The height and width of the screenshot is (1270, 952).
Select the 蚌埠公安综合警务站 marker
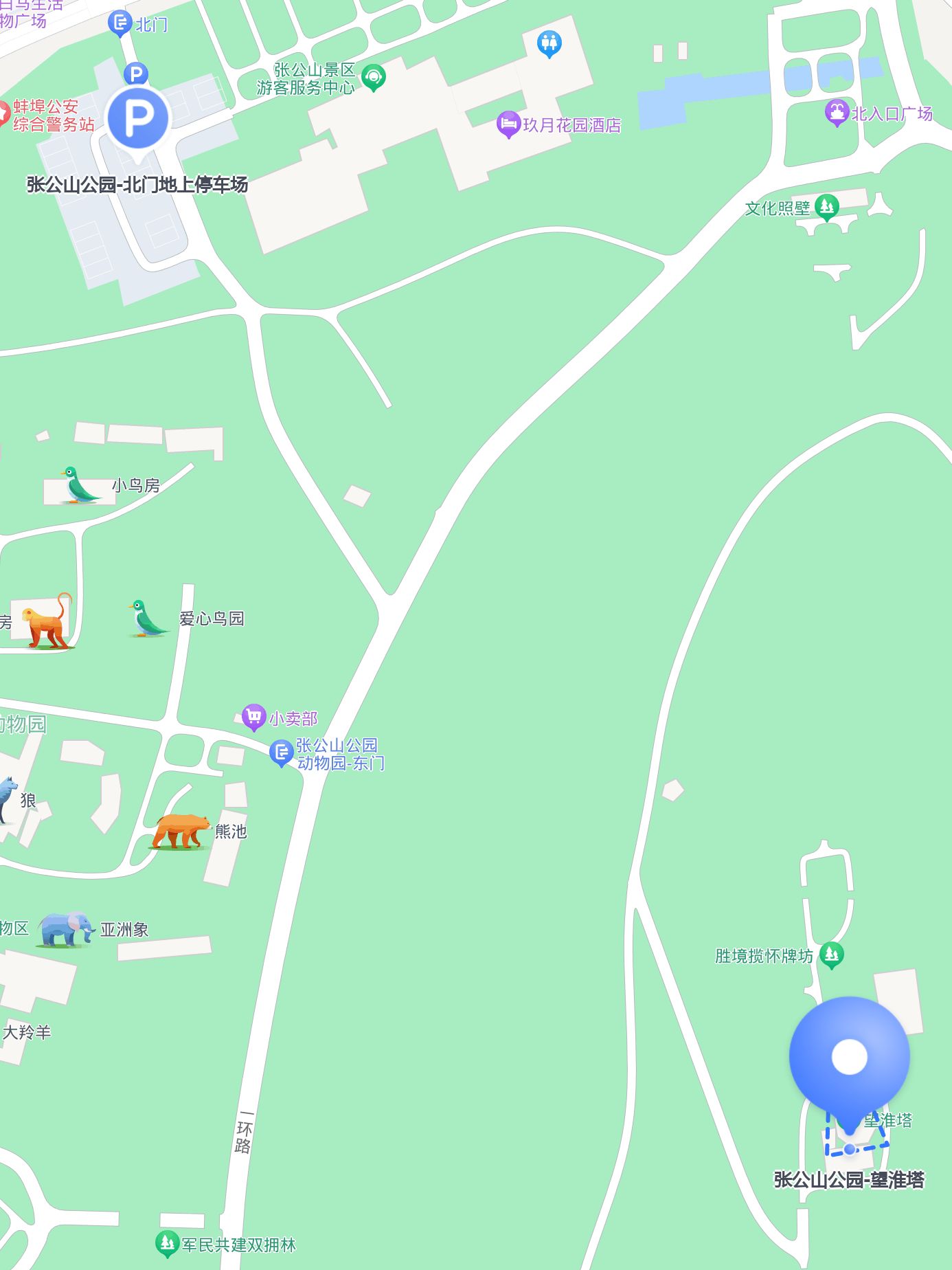[4, 114]
